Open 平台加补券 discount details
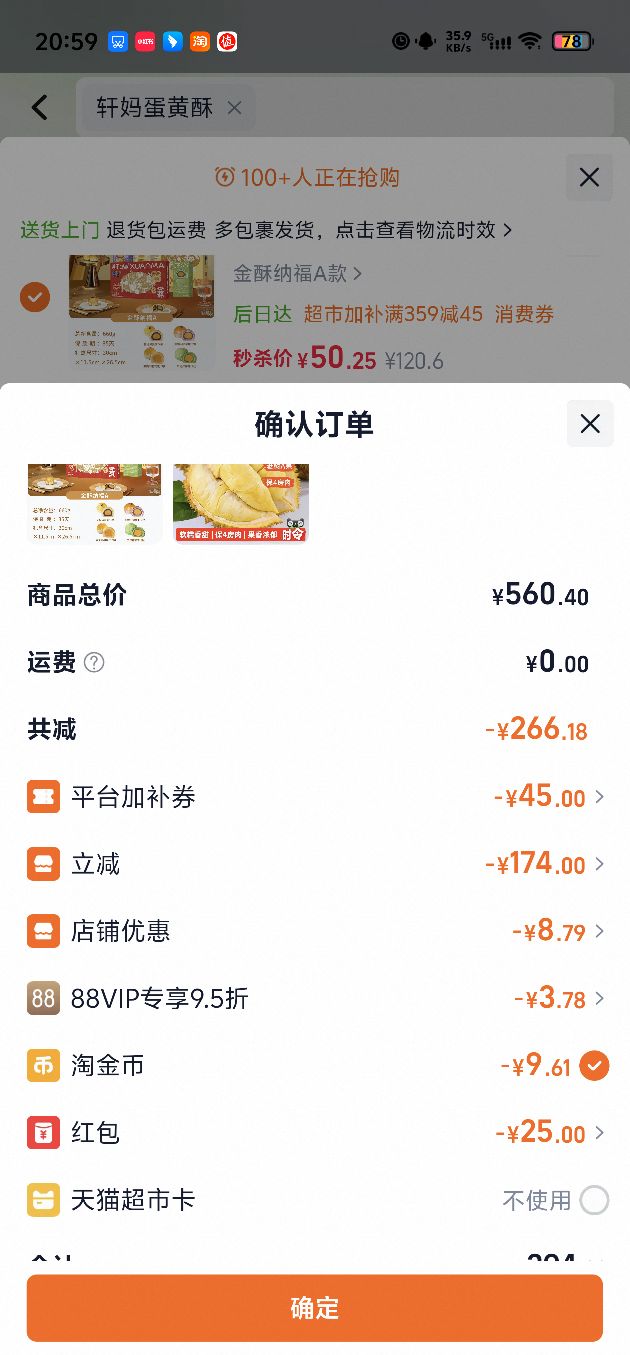 tap(315, 797)
